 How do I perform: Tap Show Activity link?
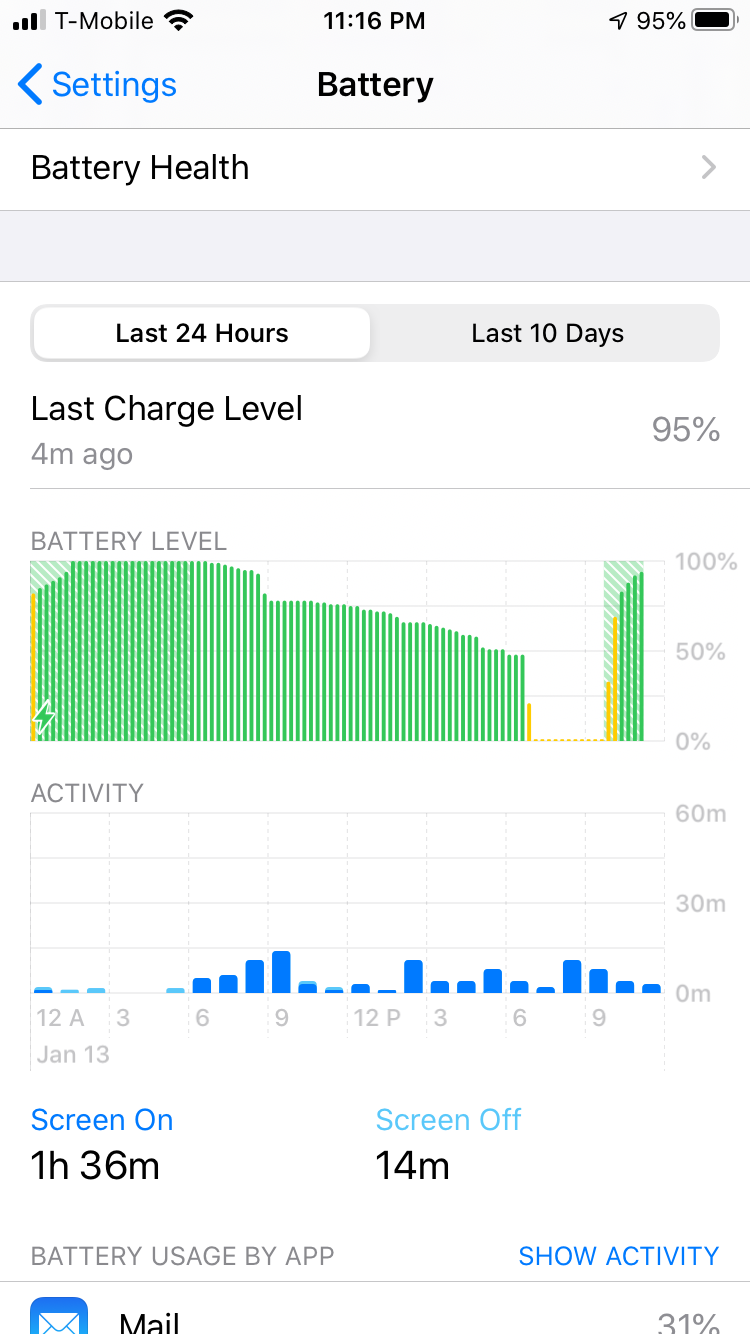[618, 1256]
